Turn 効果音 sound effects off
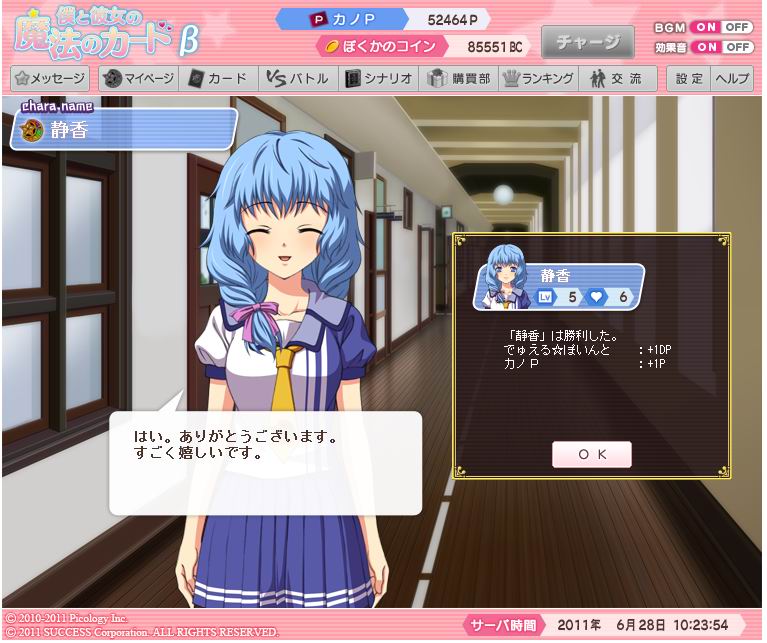The image size is (767, 643). (x=738, y=47)
